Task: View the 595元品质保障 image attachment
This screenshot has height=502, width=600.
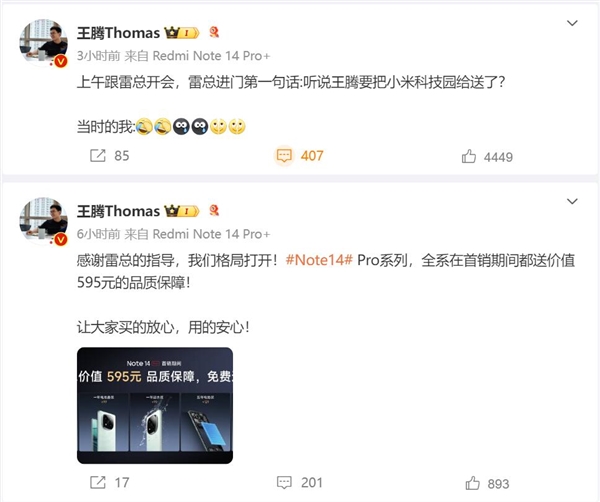Action: click(x=155, y=405)
